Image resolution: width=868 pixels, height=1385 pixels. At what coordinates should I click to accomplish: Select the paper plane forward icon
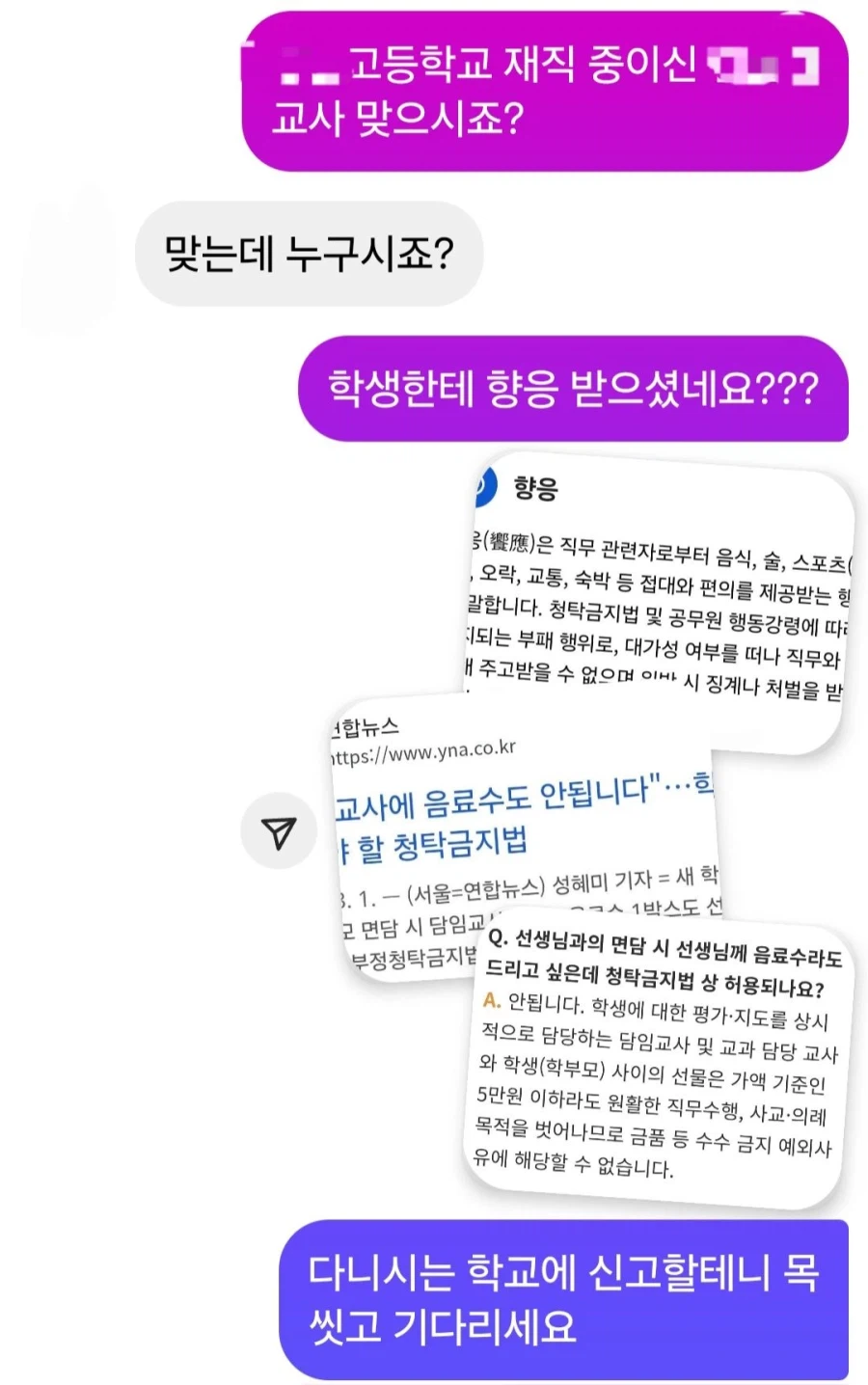pyautogui.click(x=276, y=831)
